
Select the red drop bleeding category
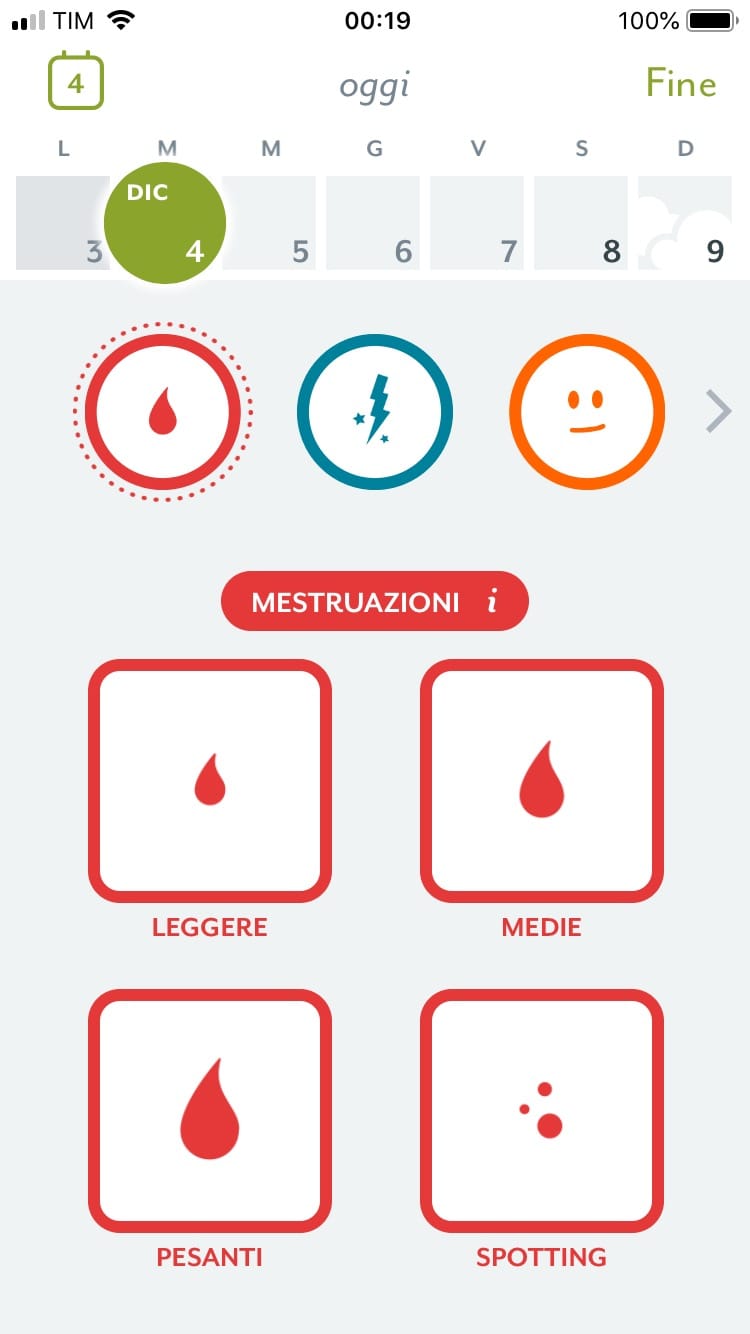[x=163, y=411]
